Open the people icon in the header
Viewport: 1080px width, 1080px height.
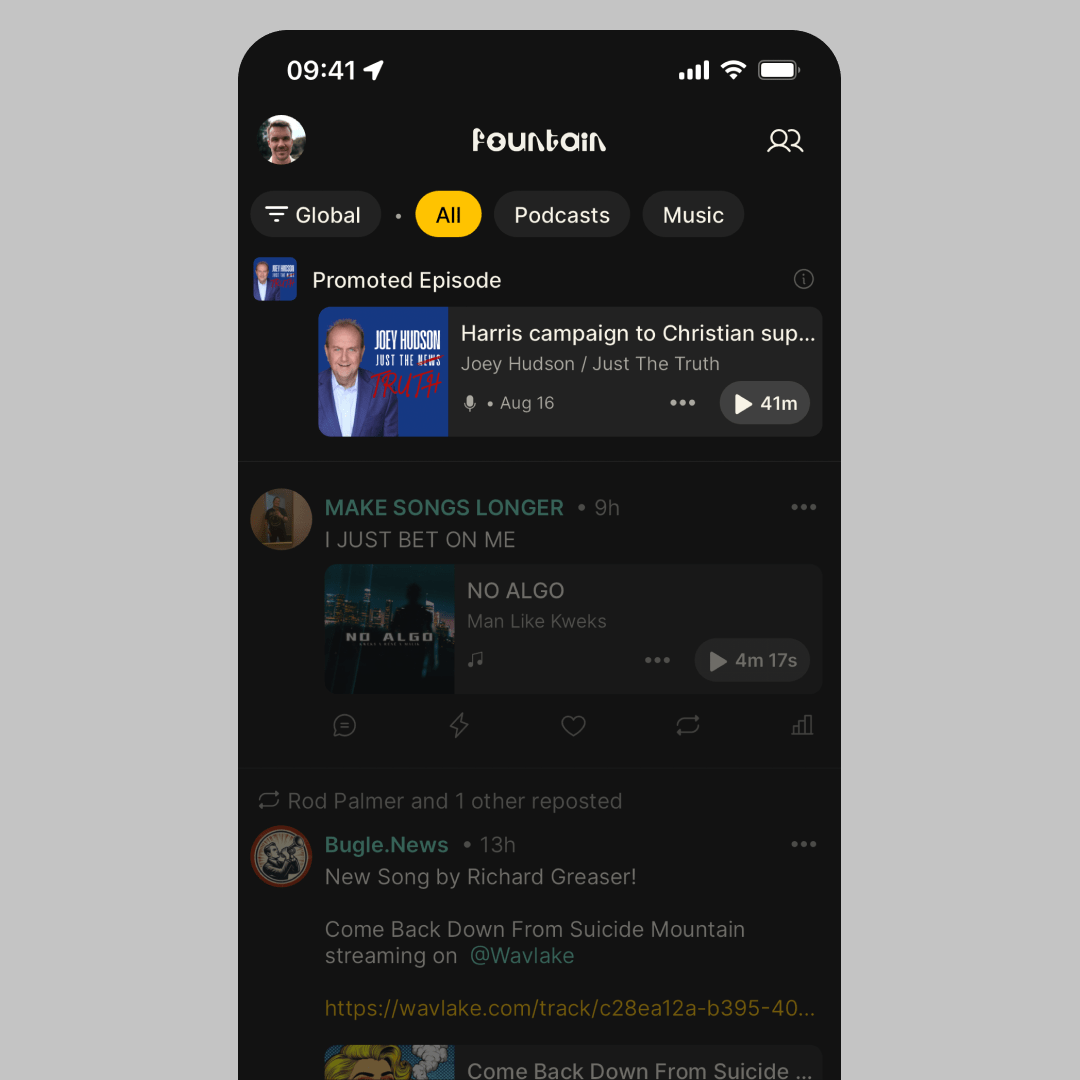[785, 141]
